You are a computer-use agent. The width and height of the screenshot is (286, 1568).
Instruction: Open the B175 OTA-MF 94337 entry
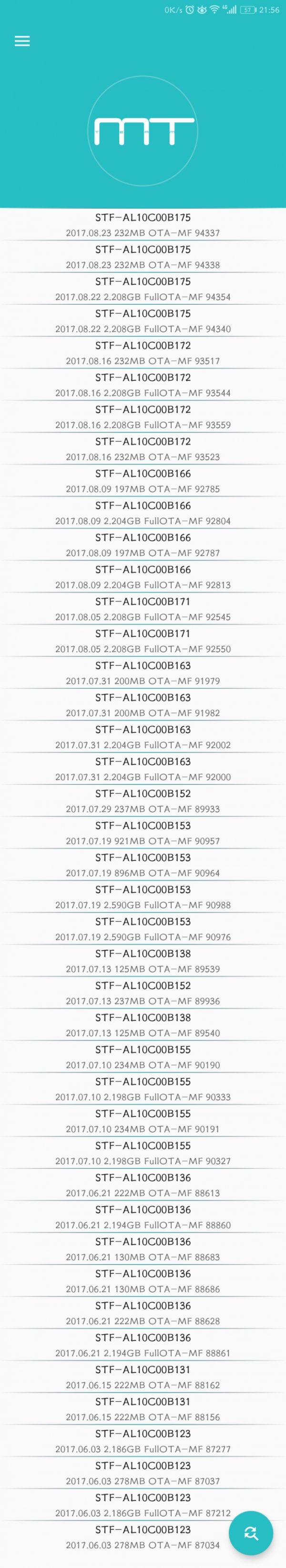click(x=143, y=225)
